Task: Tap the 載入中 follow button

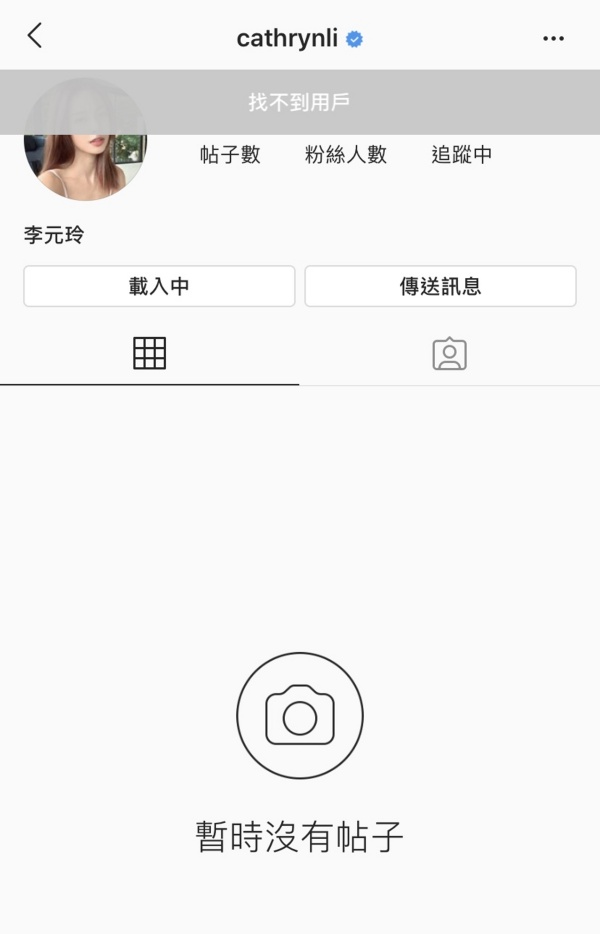Action: (x=159, y=286)
